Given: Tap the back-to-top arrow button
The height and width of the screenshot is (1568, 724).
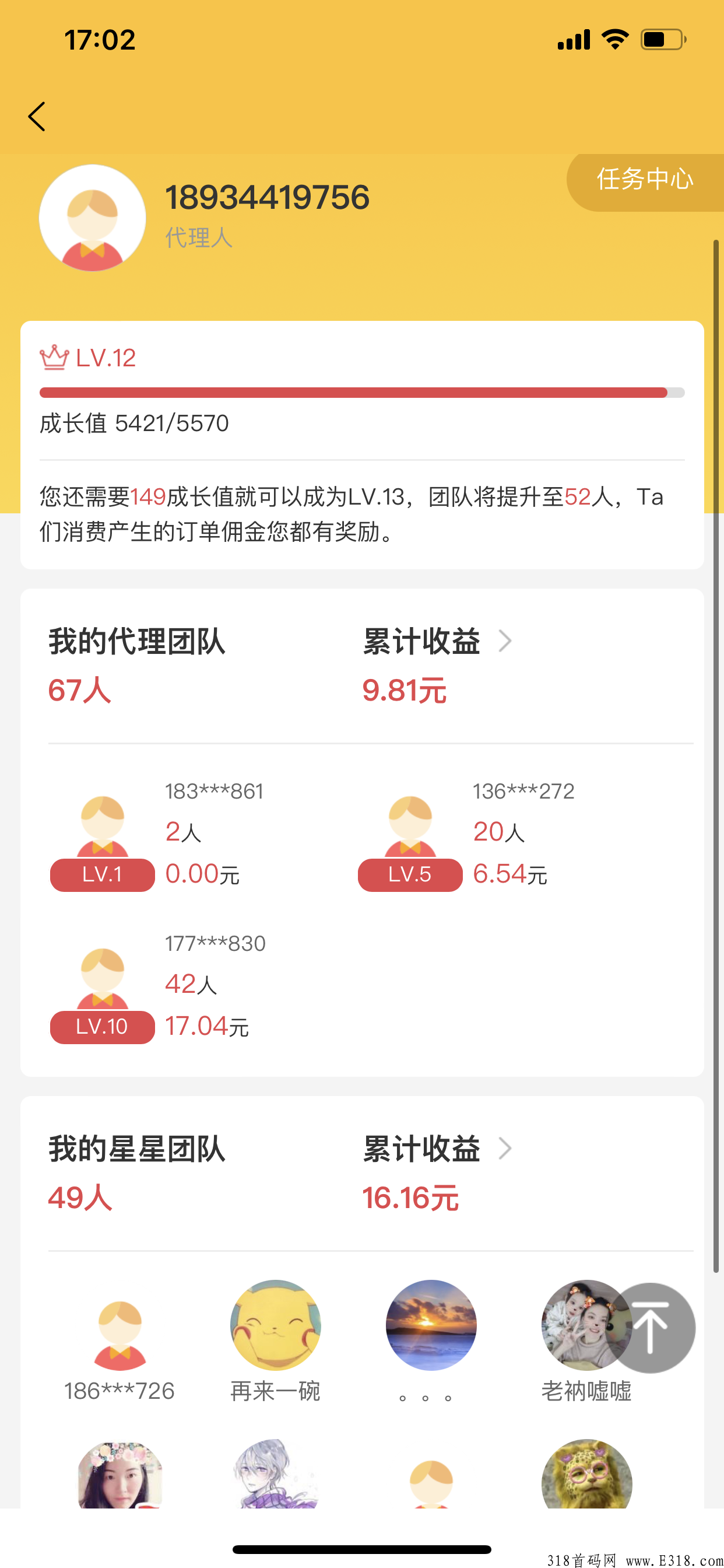Looking at the screenshot, I should pos(650,1328).
